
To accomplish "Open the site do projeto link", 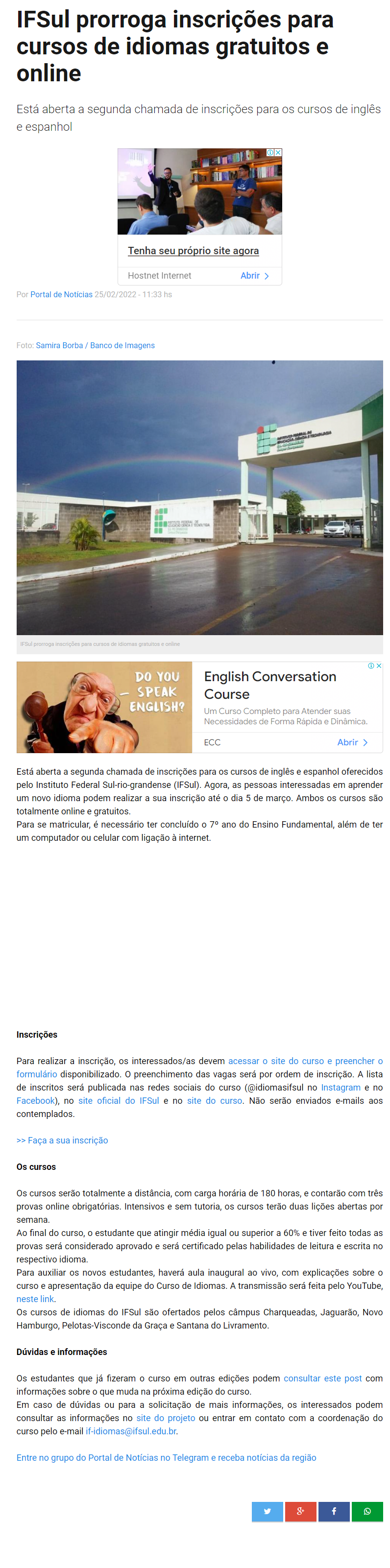I will 166,1418.
